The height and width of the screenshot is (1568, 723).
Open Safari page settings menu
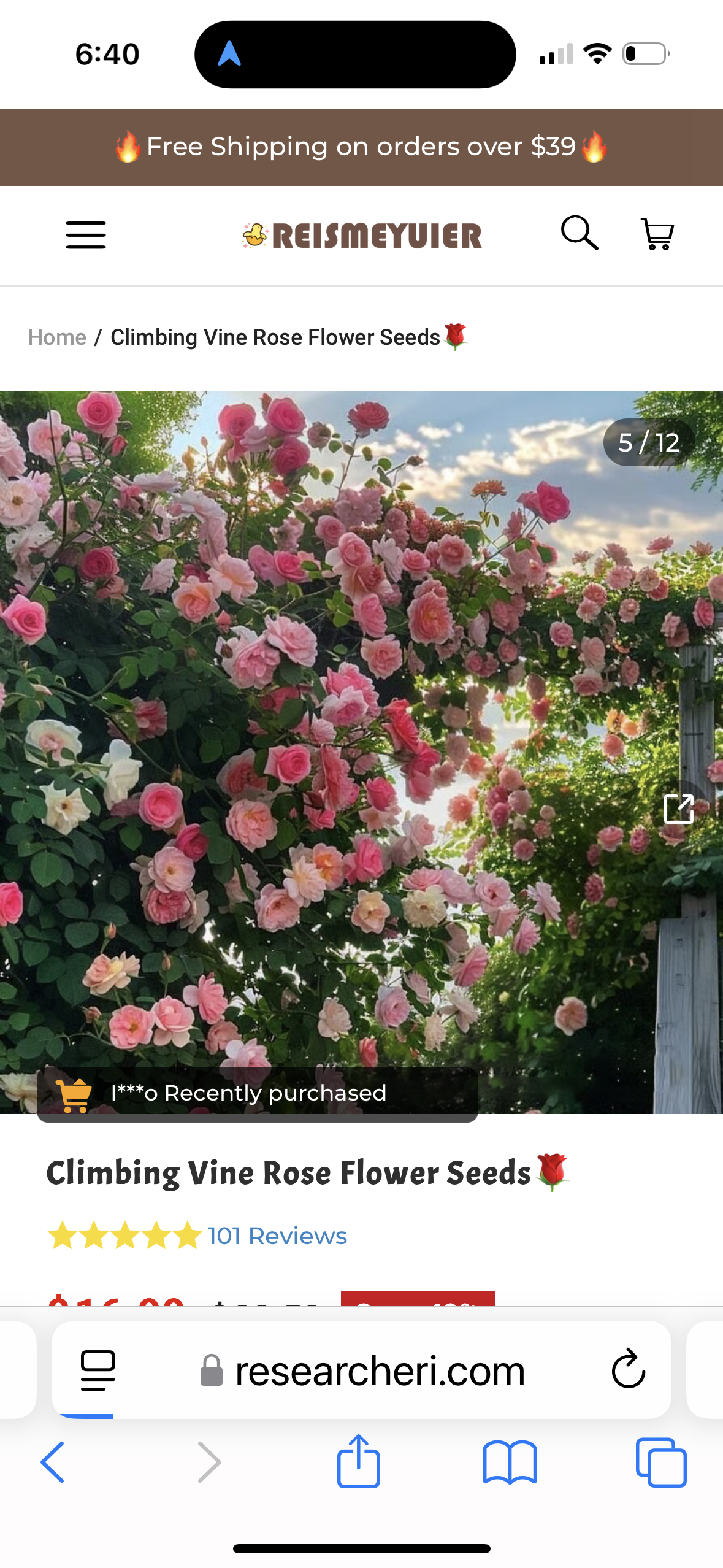click(98, 1369)
